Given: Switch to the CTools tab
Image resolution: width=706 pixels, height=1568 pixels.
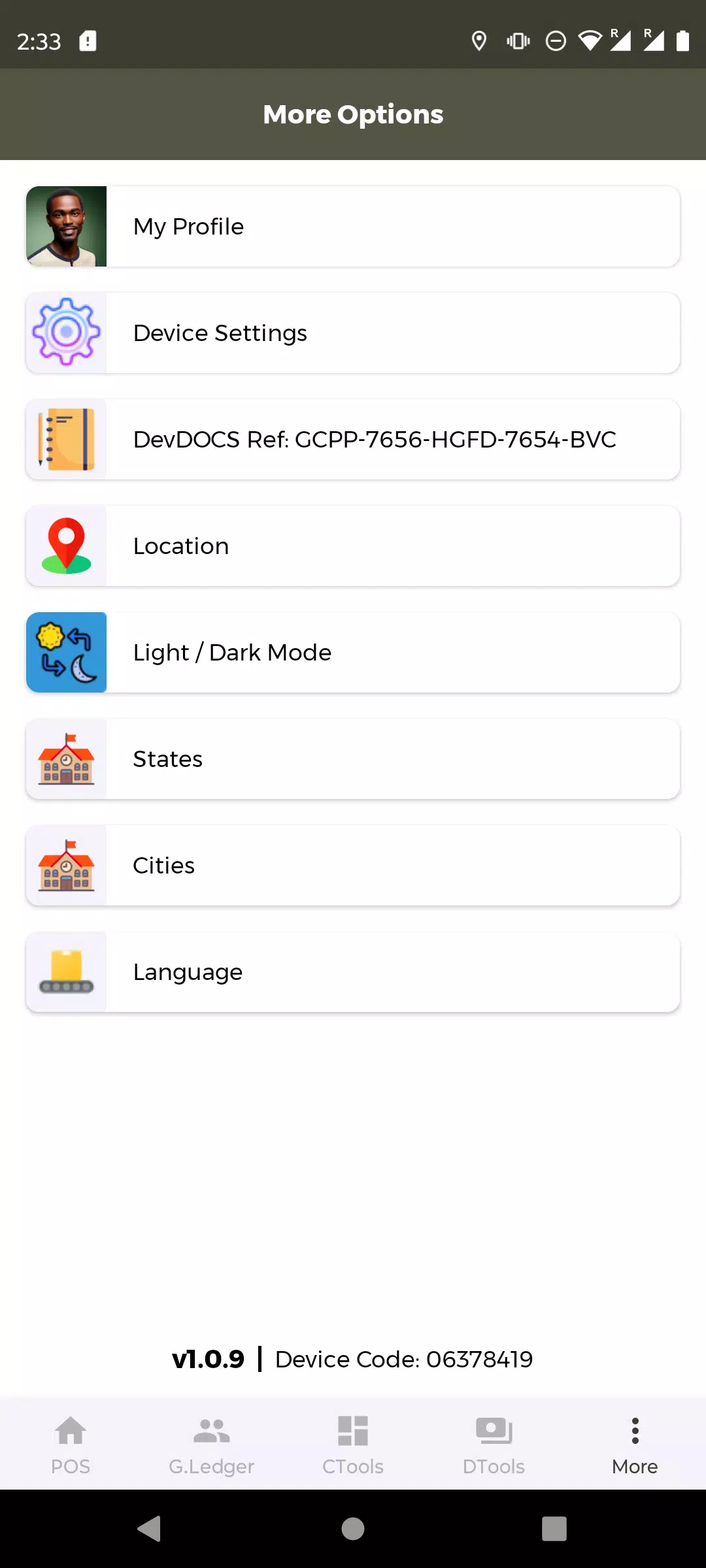Looking at the screenshot, I should 353,1445.
